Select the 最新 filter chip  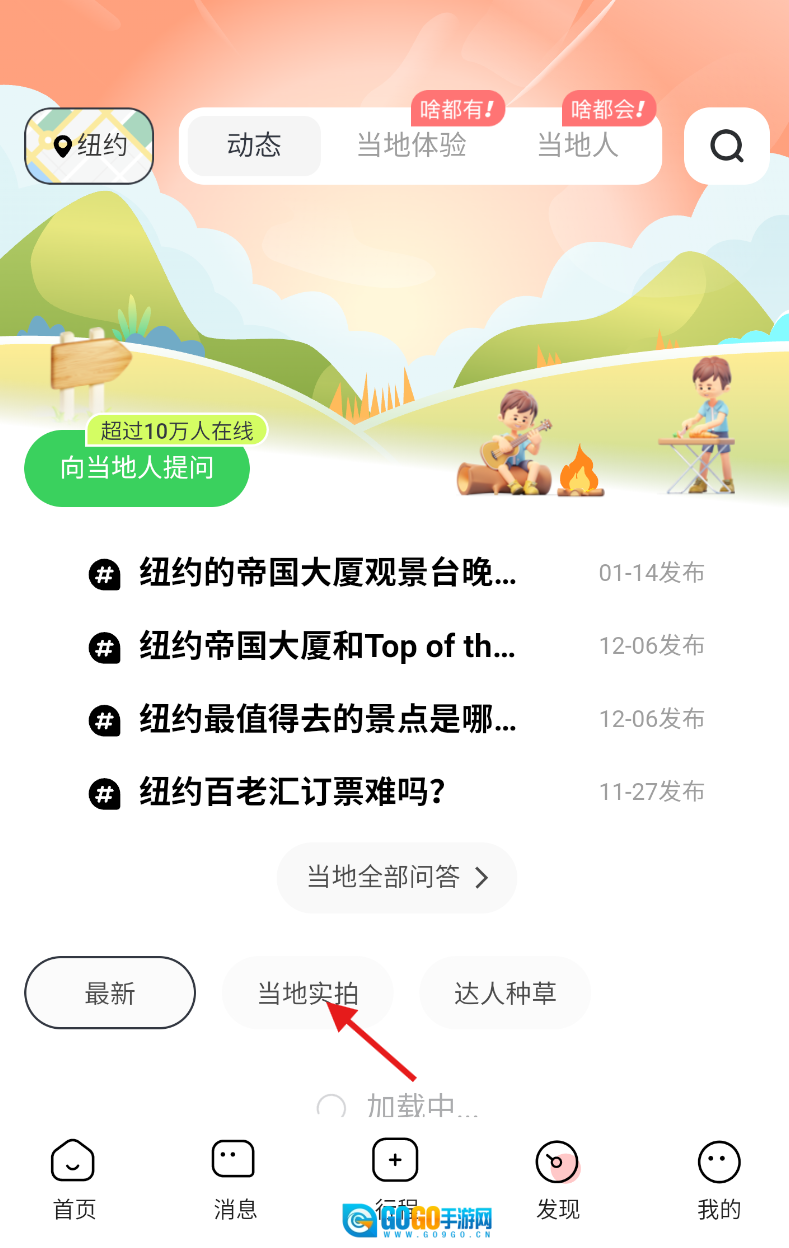click(x=110, y=993)
